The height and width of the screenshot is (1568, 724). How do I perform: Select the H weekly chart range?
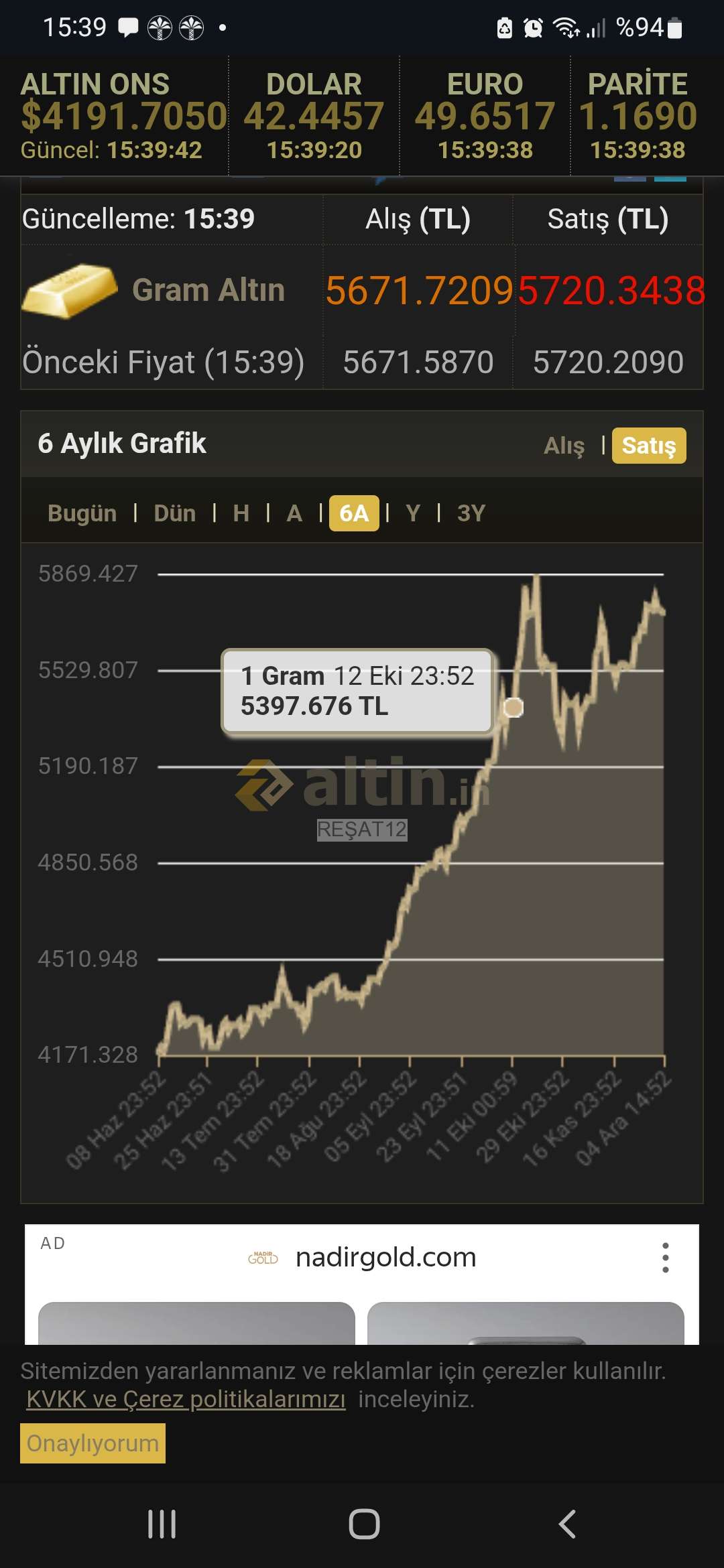tap(241, 513)
